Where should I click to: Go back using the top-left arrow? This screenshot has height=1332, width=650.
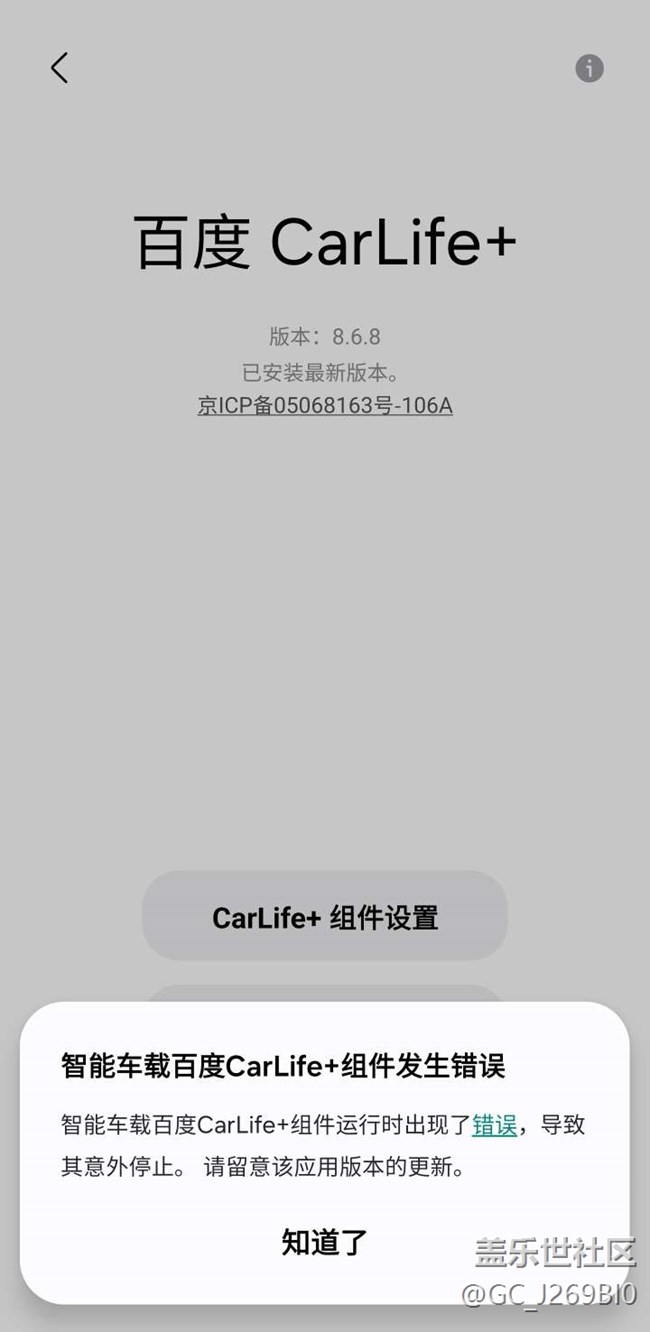[59, 68]
